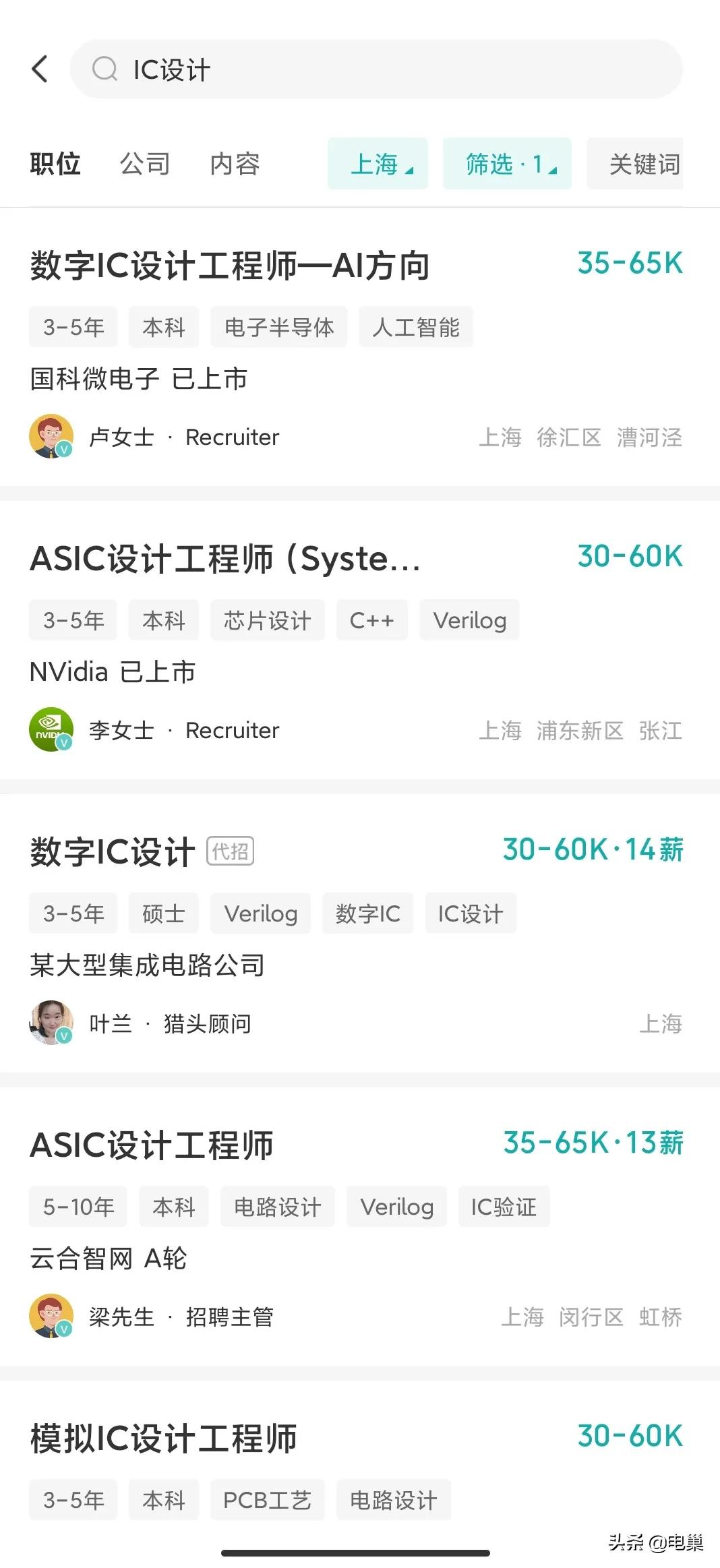Screen dimensions: 720x1568
Task: Open the 筛选·1 filter dropdown
Action: [507, 164]
